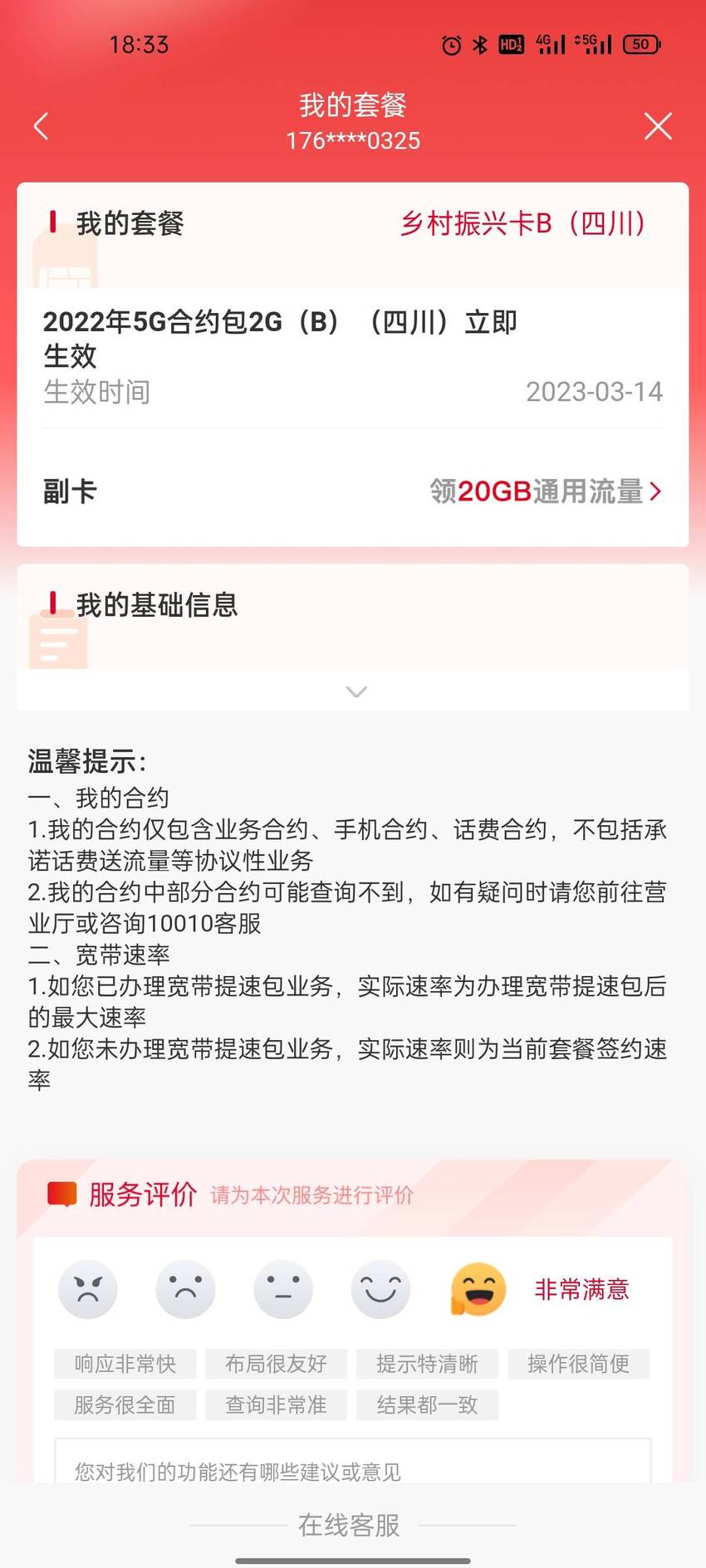
Task: Select the smiling face rating
Action: click(380, 1289)
